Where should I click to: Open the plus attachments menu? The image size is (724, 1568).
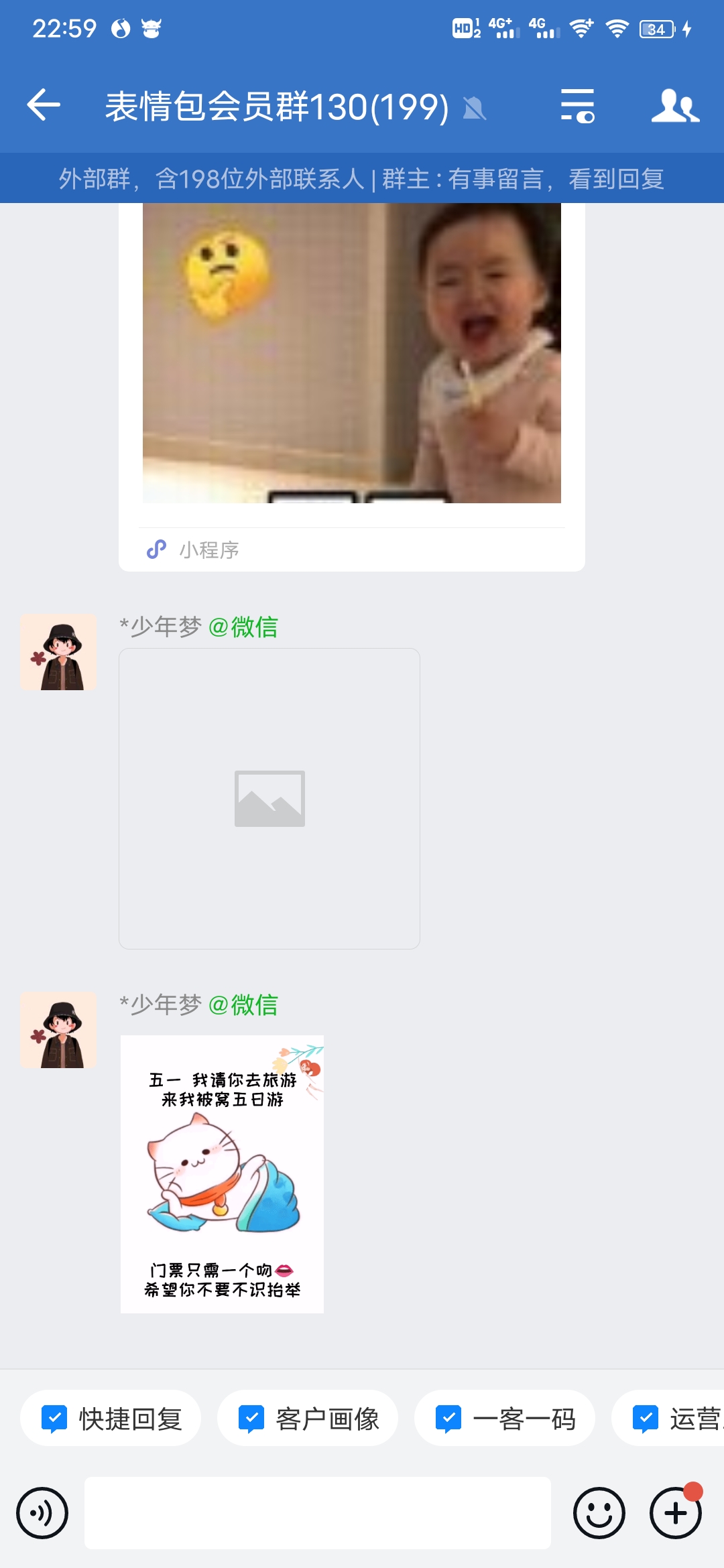pyautogui.click(x=675, y=1513)
